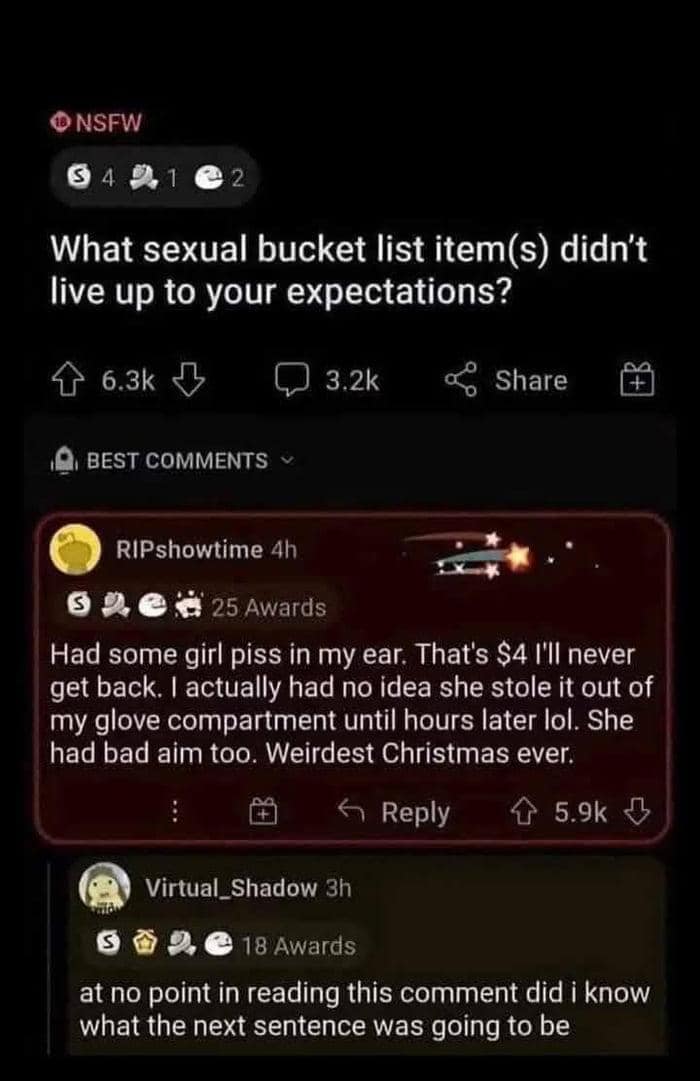This screenshot has width=700, height=1081.
Task: Share this post
Action: pyautogui.click(x=505, y=381)
